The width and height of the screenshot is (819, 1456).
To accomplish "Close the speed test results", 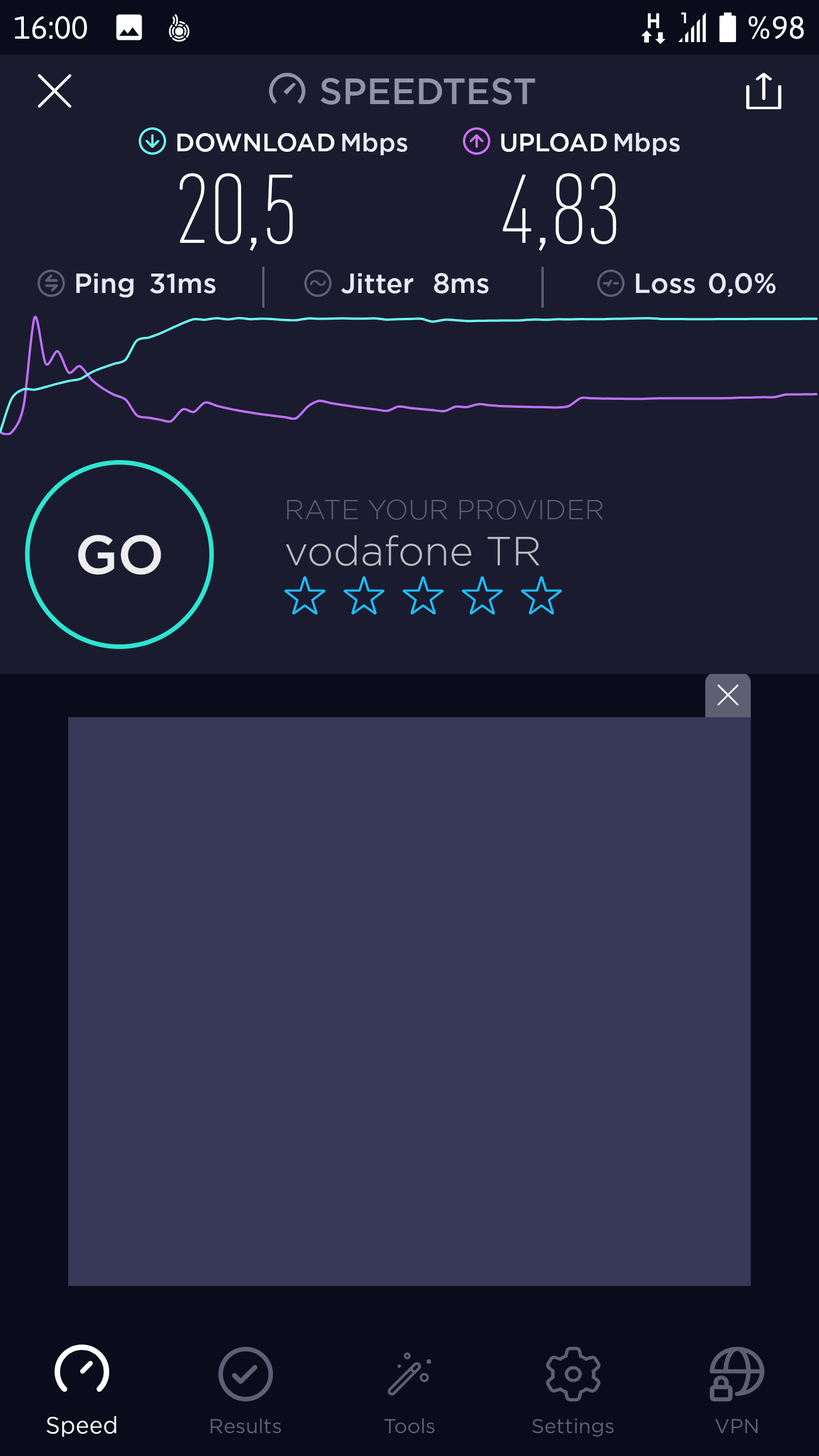I will click(55, 91).
